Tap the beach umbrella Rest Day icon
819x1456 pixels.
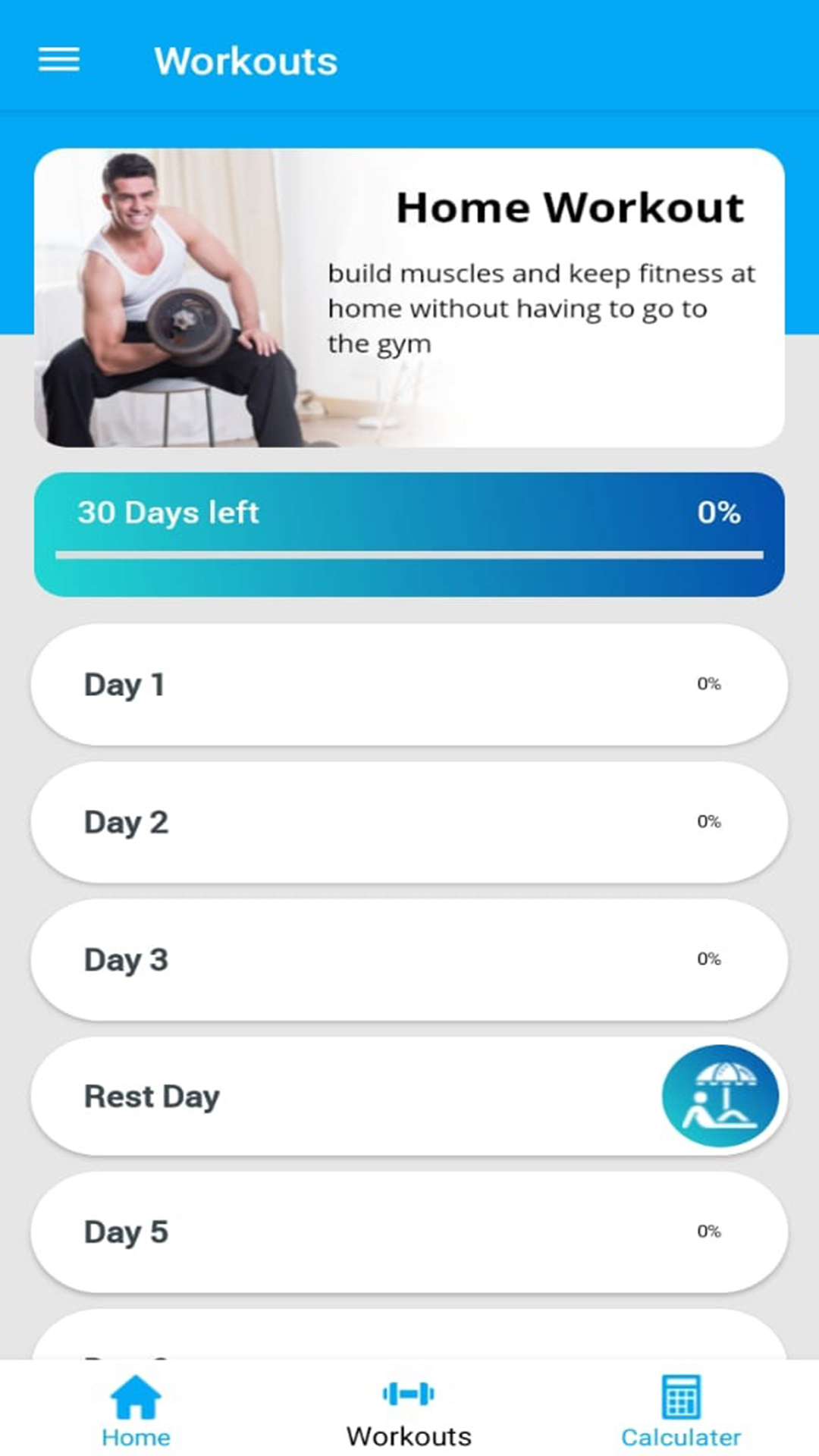720,1097
